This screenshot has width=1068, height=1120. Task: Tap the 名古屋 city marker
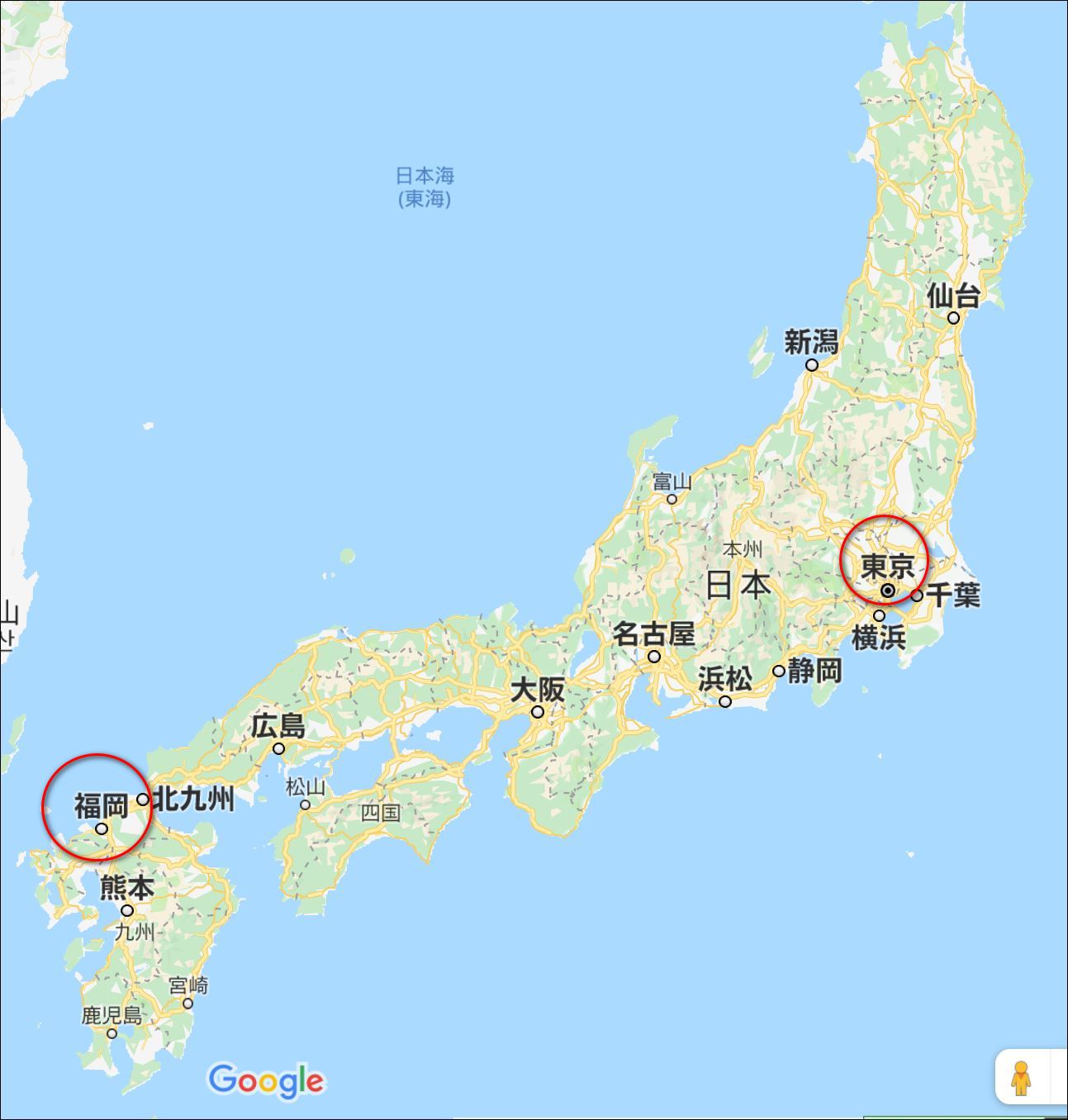click(654, 657)
